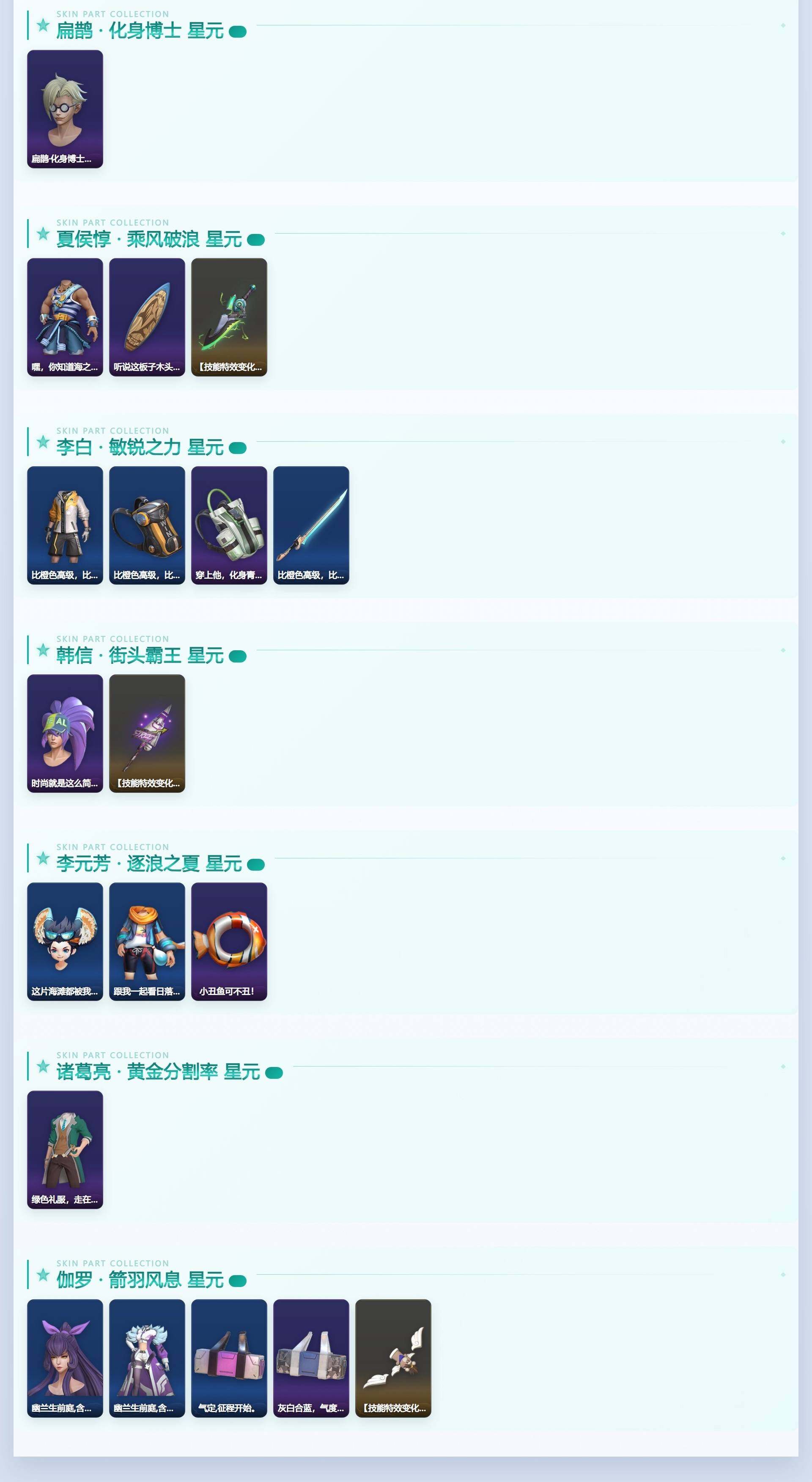Select the outfit card 跟我一起看日落
This screenshot has width=812, height=1482.
147,942
